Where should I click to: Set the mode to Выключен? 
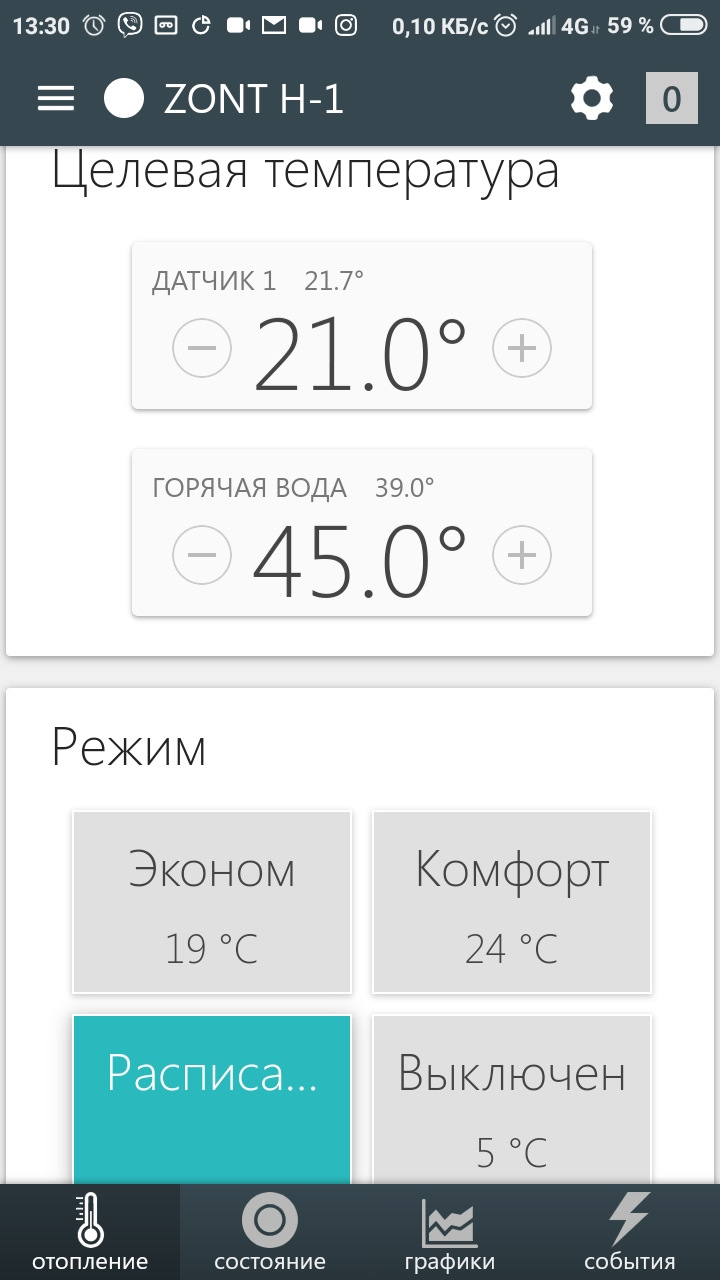point(512,1098)
